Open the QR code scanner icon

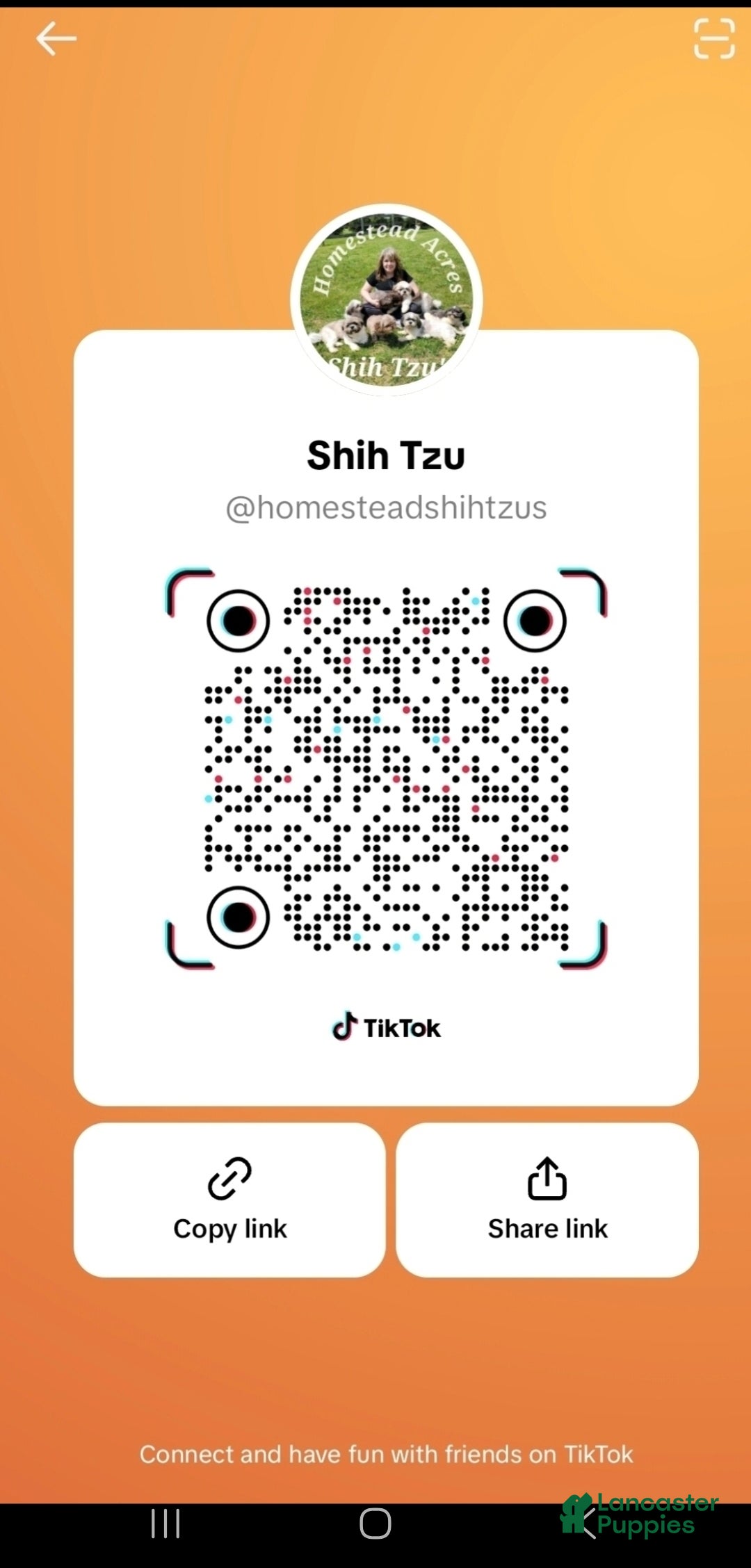coord(714,39)
